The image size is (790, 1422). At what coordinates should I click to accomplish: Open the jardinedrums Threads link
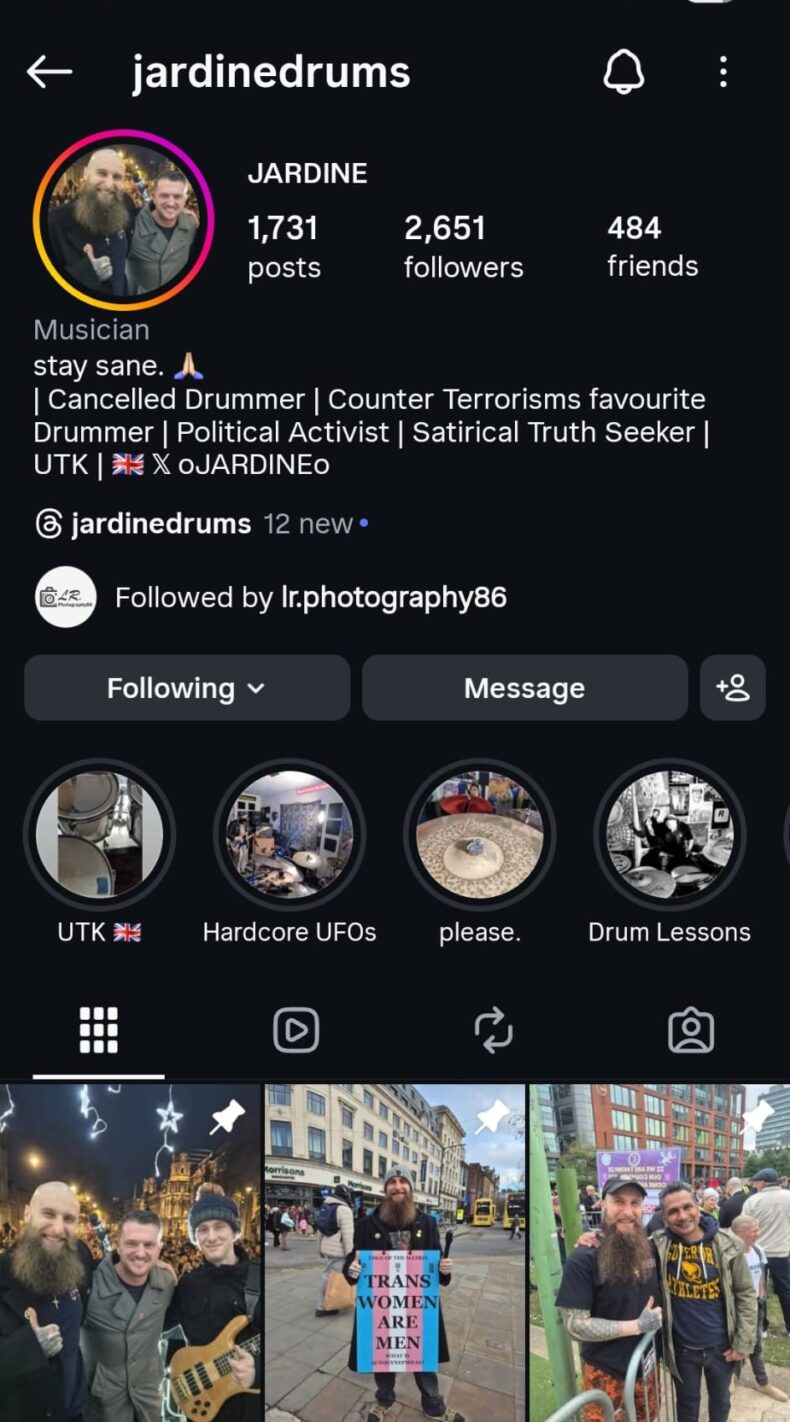coord(160,523)
